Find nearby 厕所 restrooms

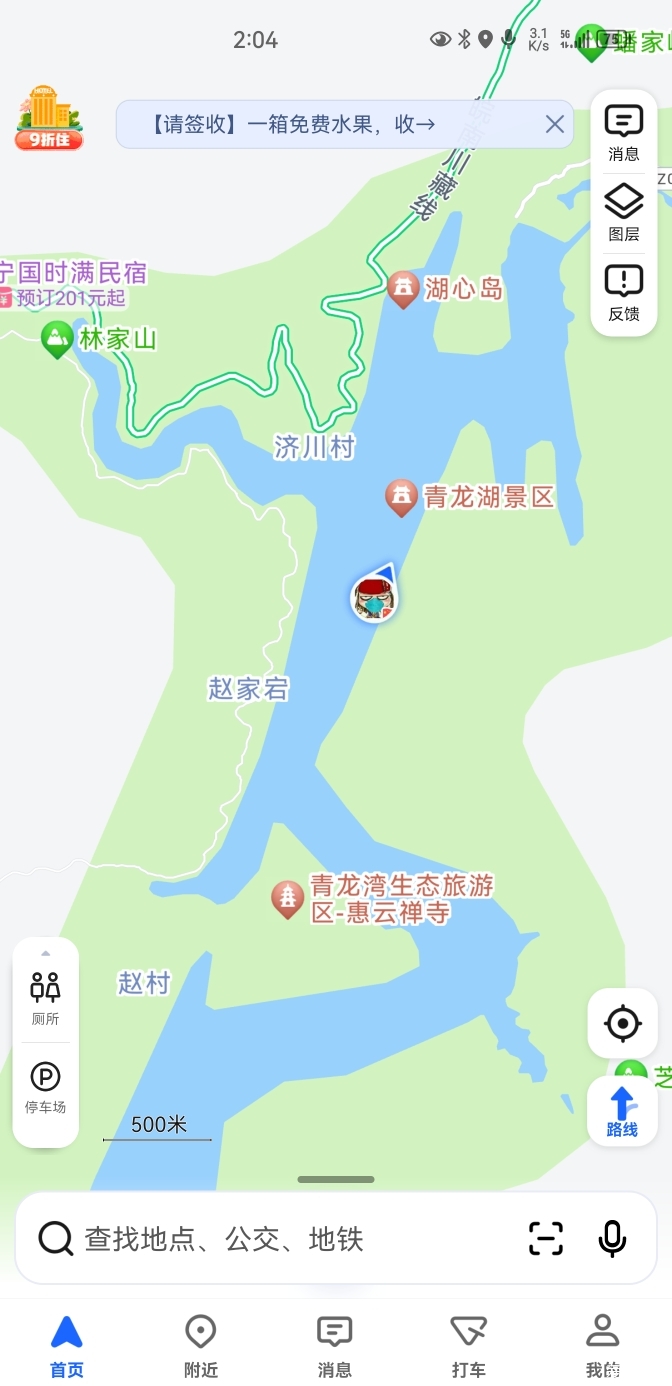coord(45,997)
